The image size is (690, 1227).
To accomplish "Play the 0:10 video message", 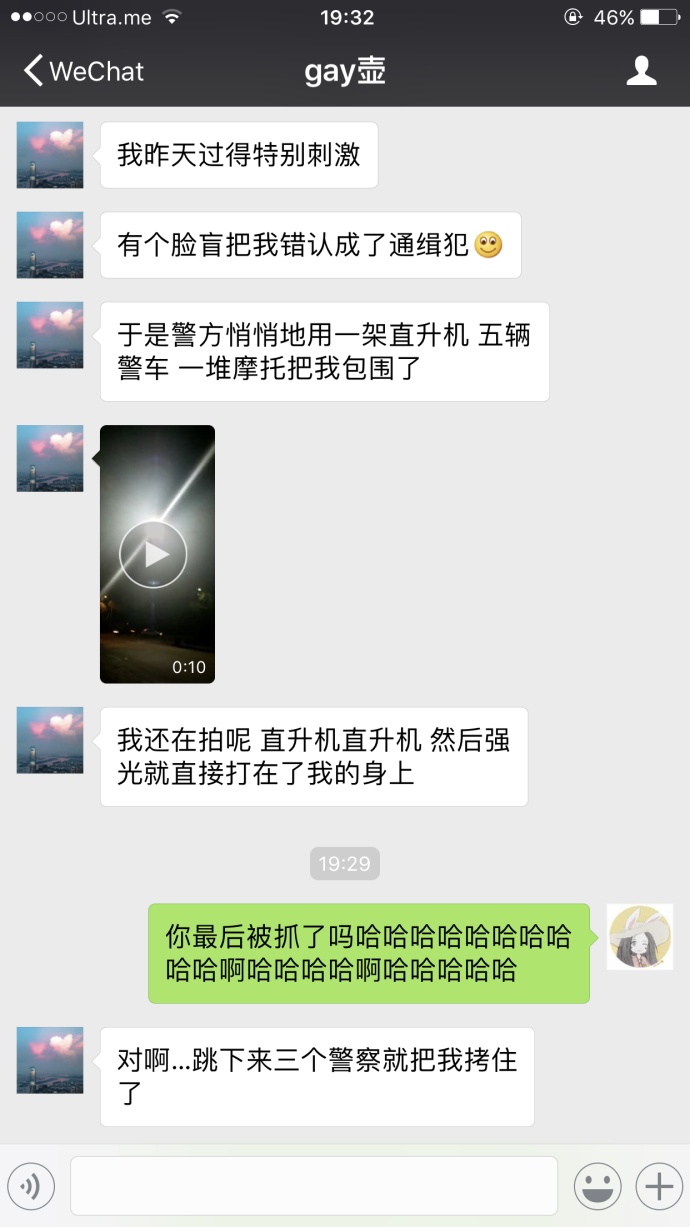I will (x=157, y=554).
